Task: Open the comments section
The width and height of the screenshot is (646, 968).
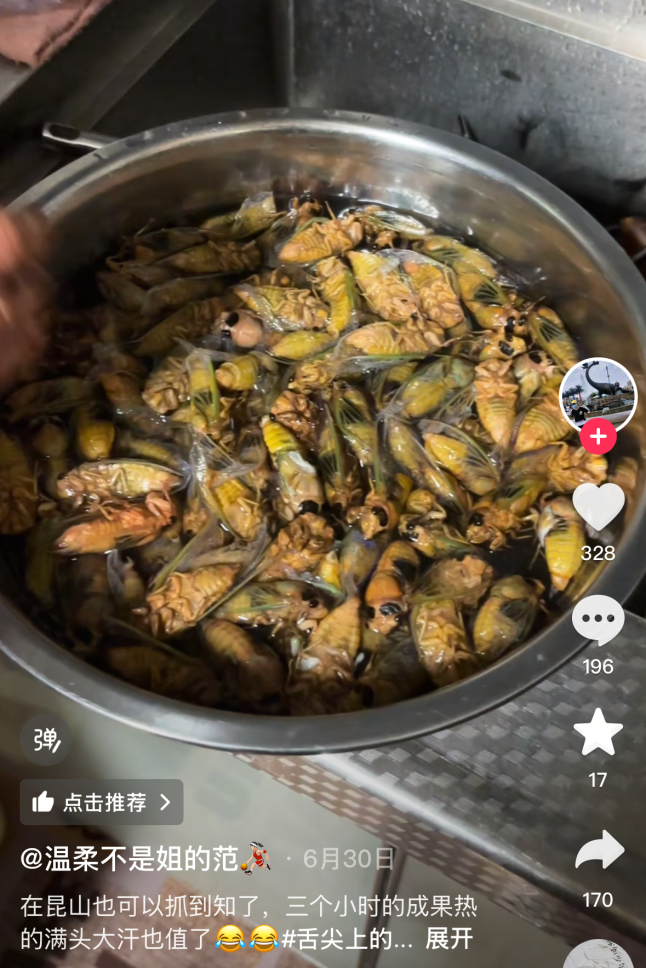Action: coord(598,621)
